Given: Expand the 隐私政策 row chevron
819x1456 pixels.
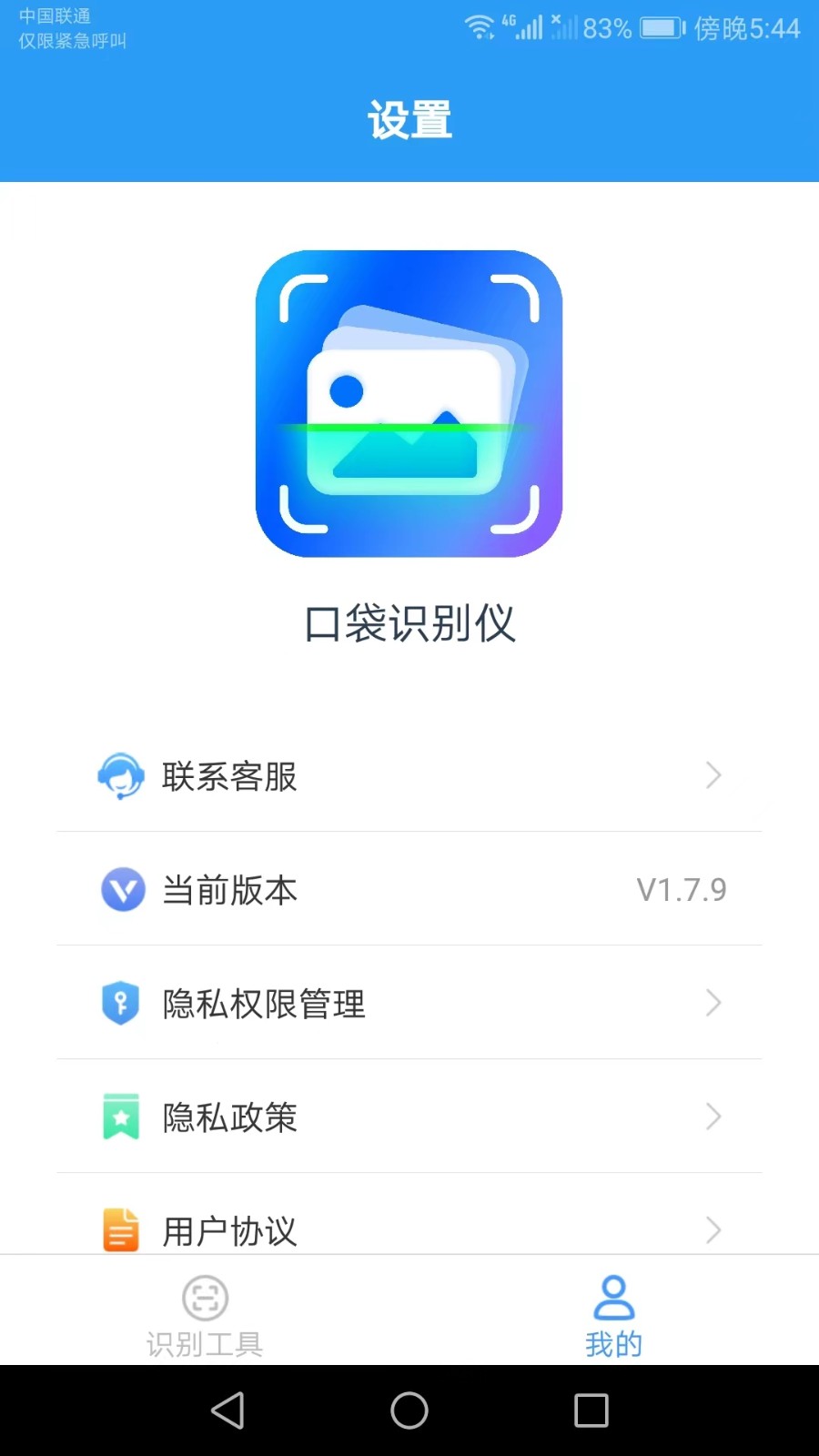Looking at the screenshot, I should click(714, 1117).
